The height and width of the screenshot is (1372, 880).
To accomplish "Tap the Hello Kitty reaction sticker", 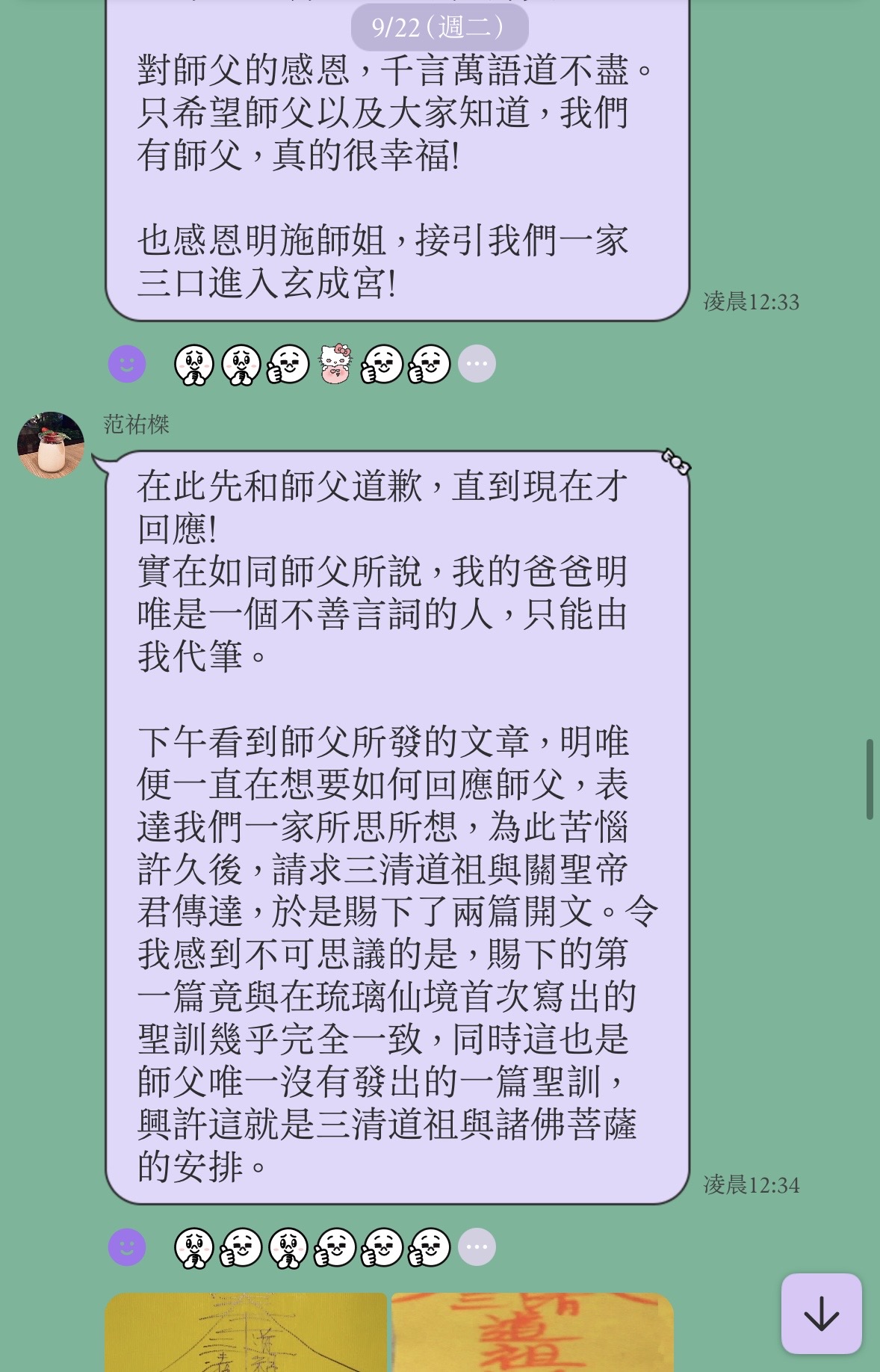I will click(335, 364).
